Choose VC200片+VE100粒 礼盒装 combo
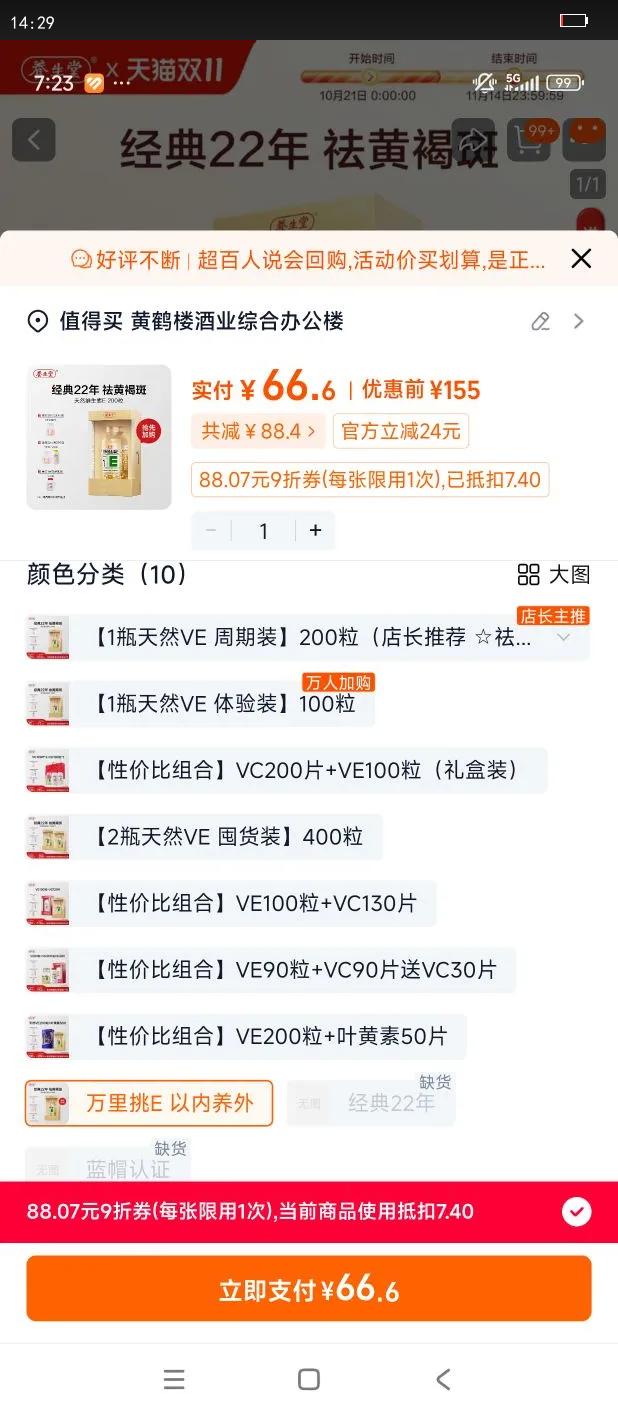The image size is (618, 1415). (x=286, y=770)
